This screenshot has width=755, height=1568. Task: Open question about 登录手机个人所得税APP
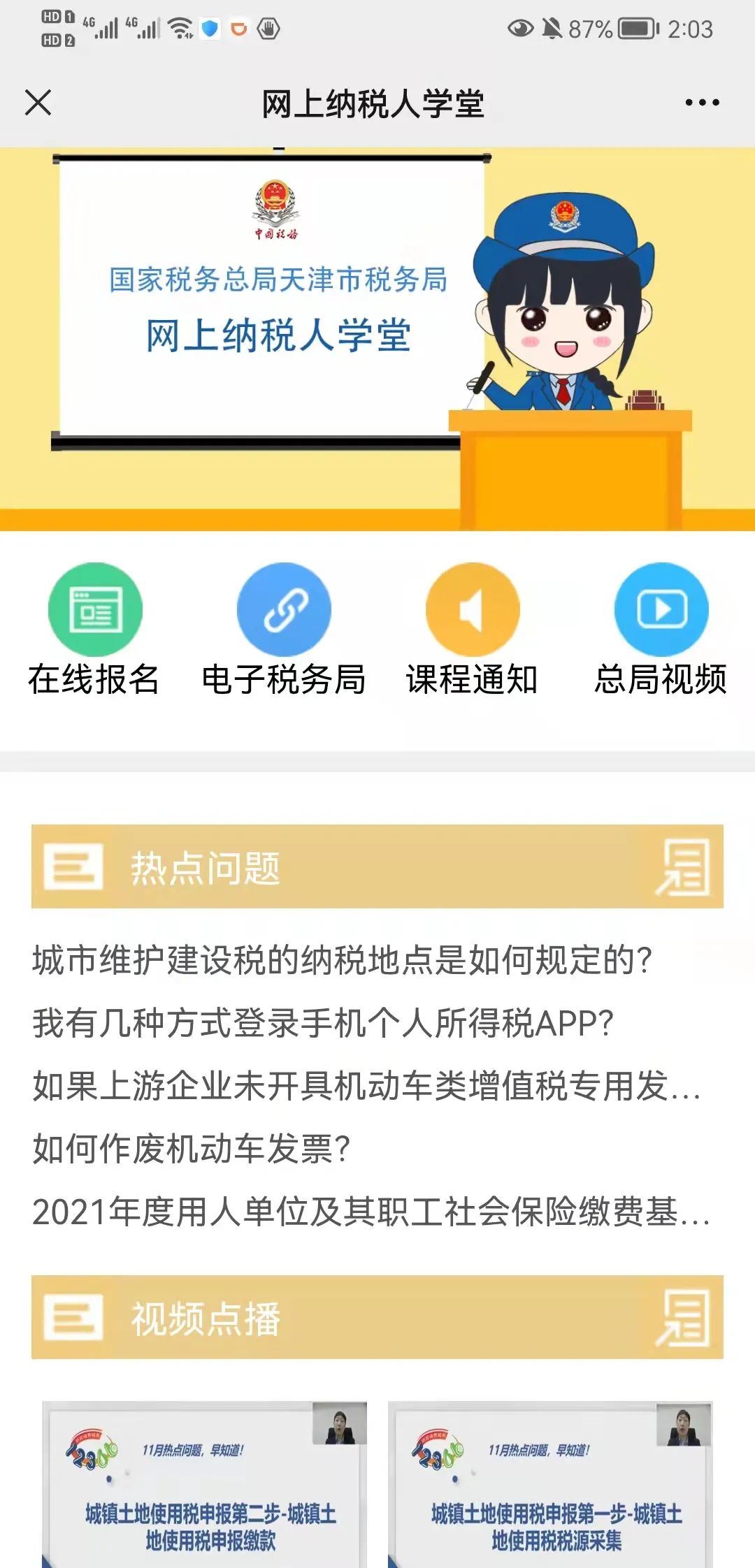pyautogui.click(x=323, y=1022)
